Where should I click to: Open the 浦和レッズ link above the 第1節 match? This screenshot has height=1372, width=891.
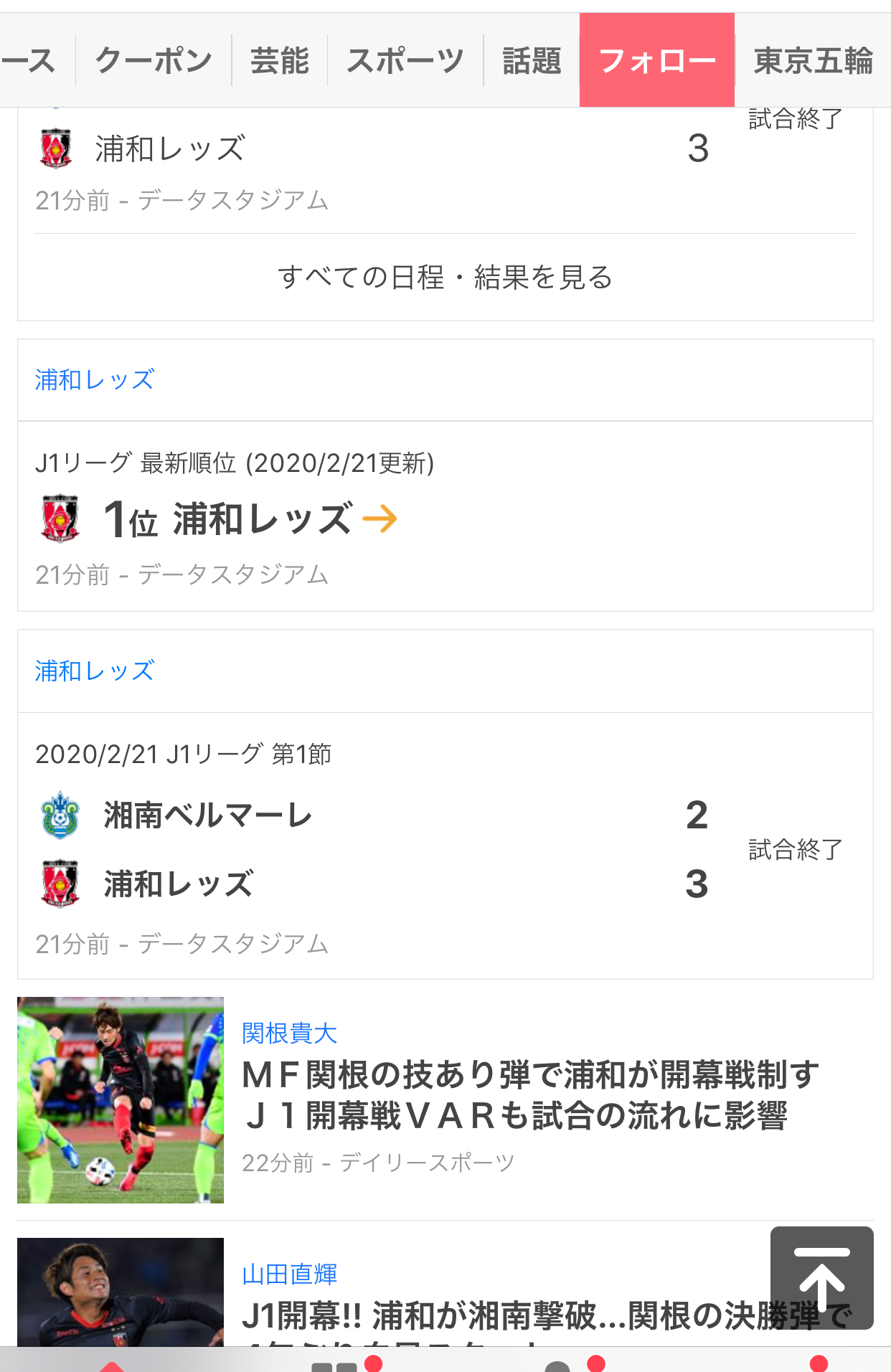(95, 671)
